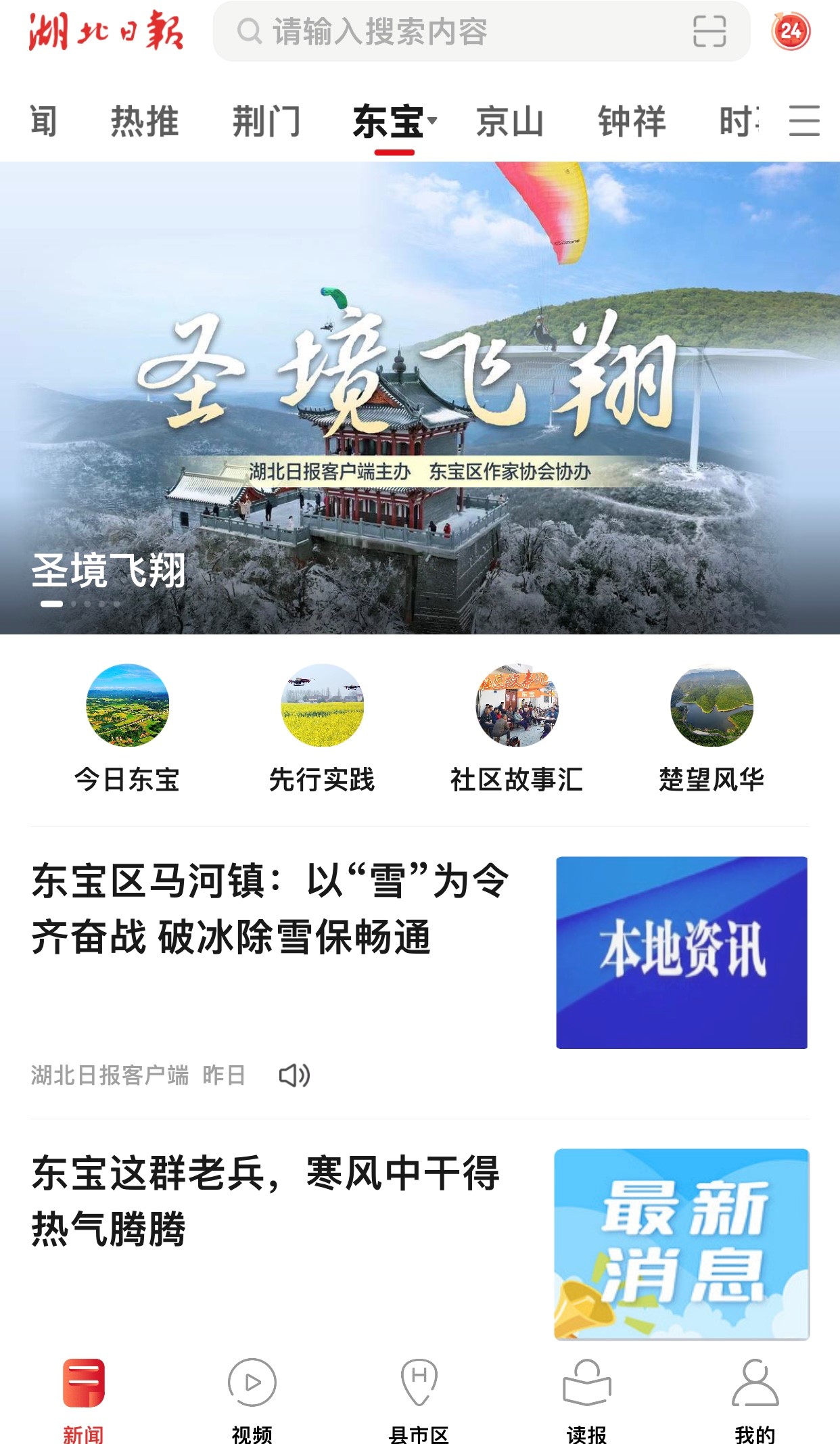Switch to the 热推 tab
The image size is (840, 1444).
click(145, 122)
